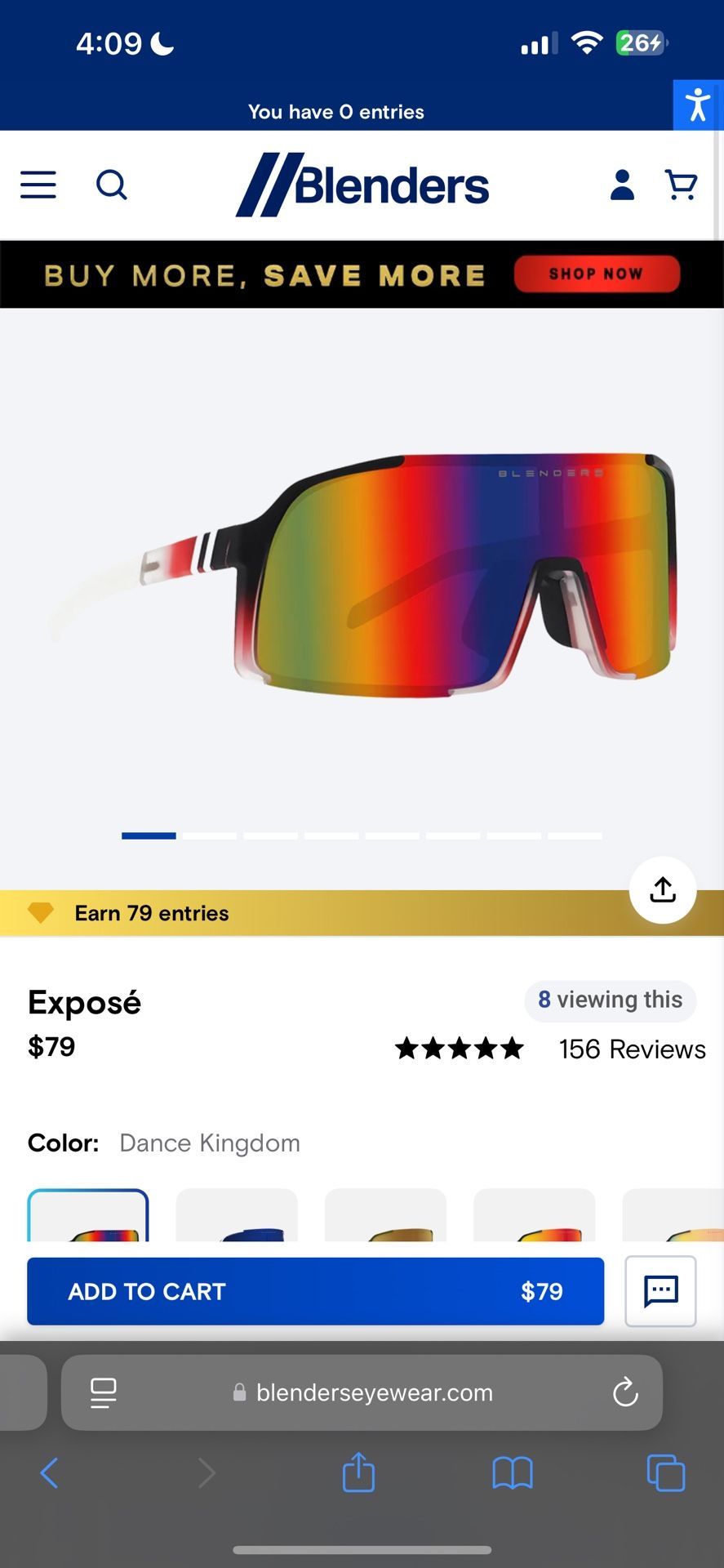Go back to the previous page

[x=49, y=1473]
